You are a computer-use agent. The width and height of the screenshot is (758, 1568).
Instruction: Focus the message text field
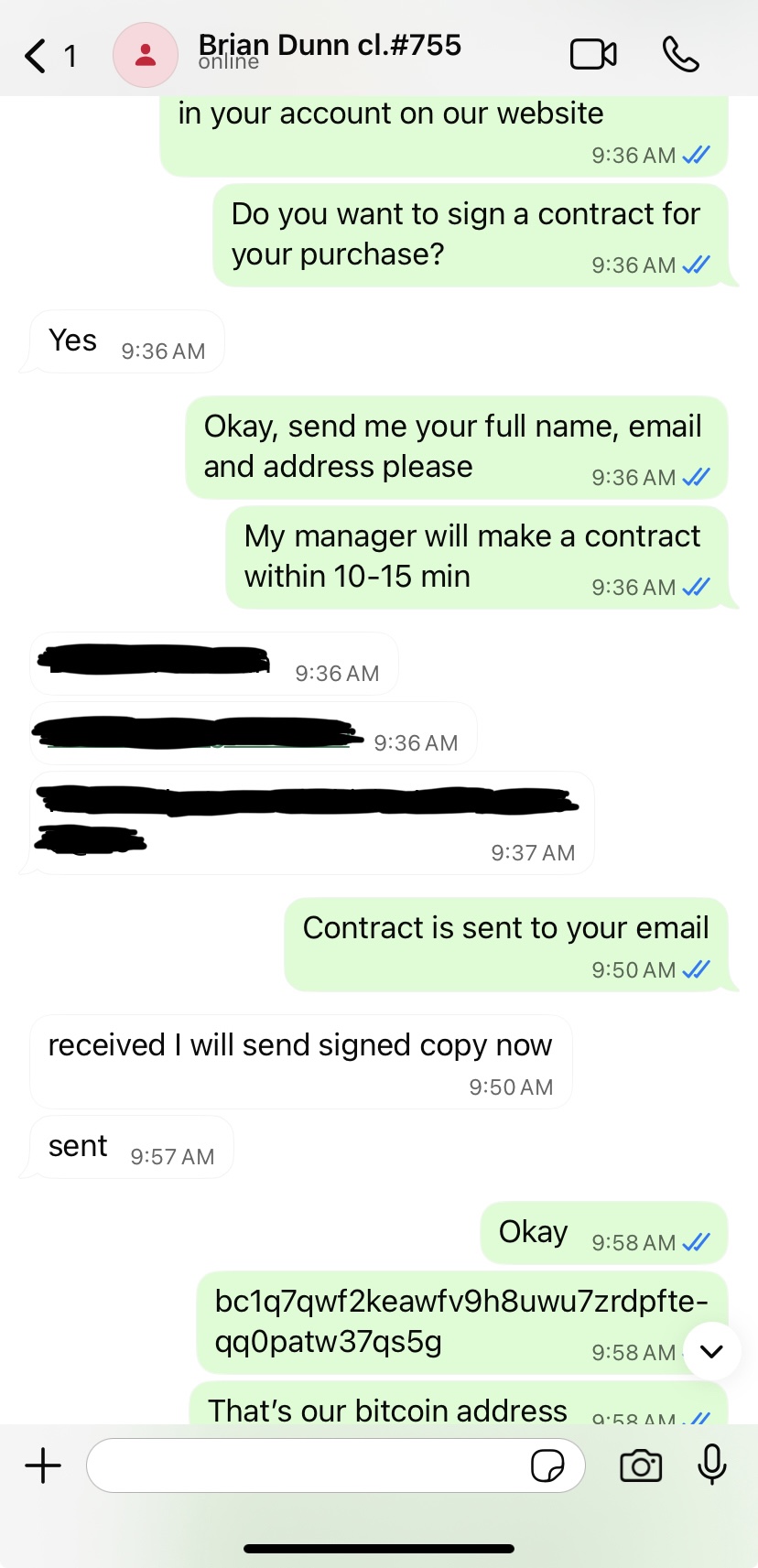point(302,1465)
